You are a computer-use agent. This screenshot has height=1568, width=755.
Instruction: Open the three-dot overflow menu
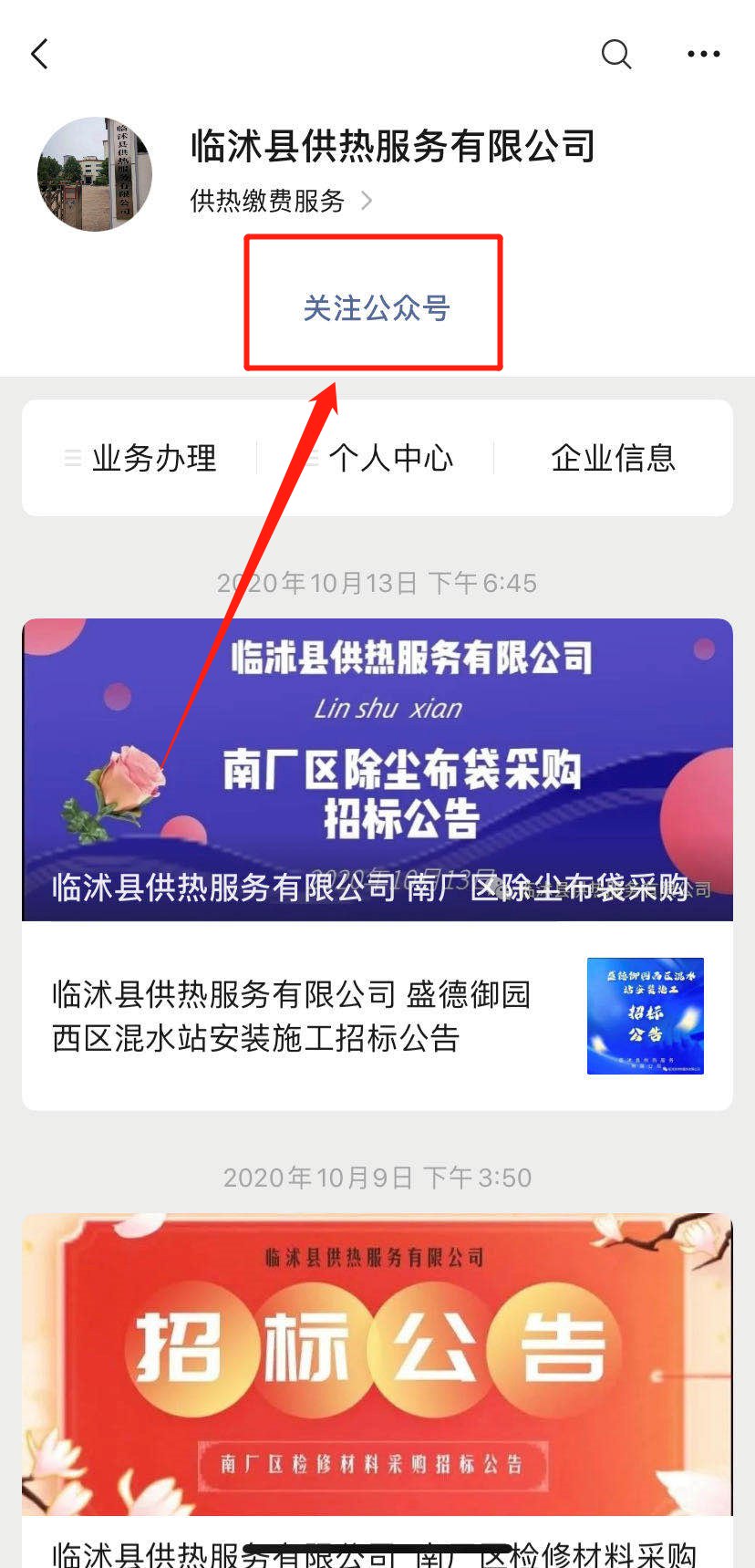pyautogui.click(x=703, y=55)
